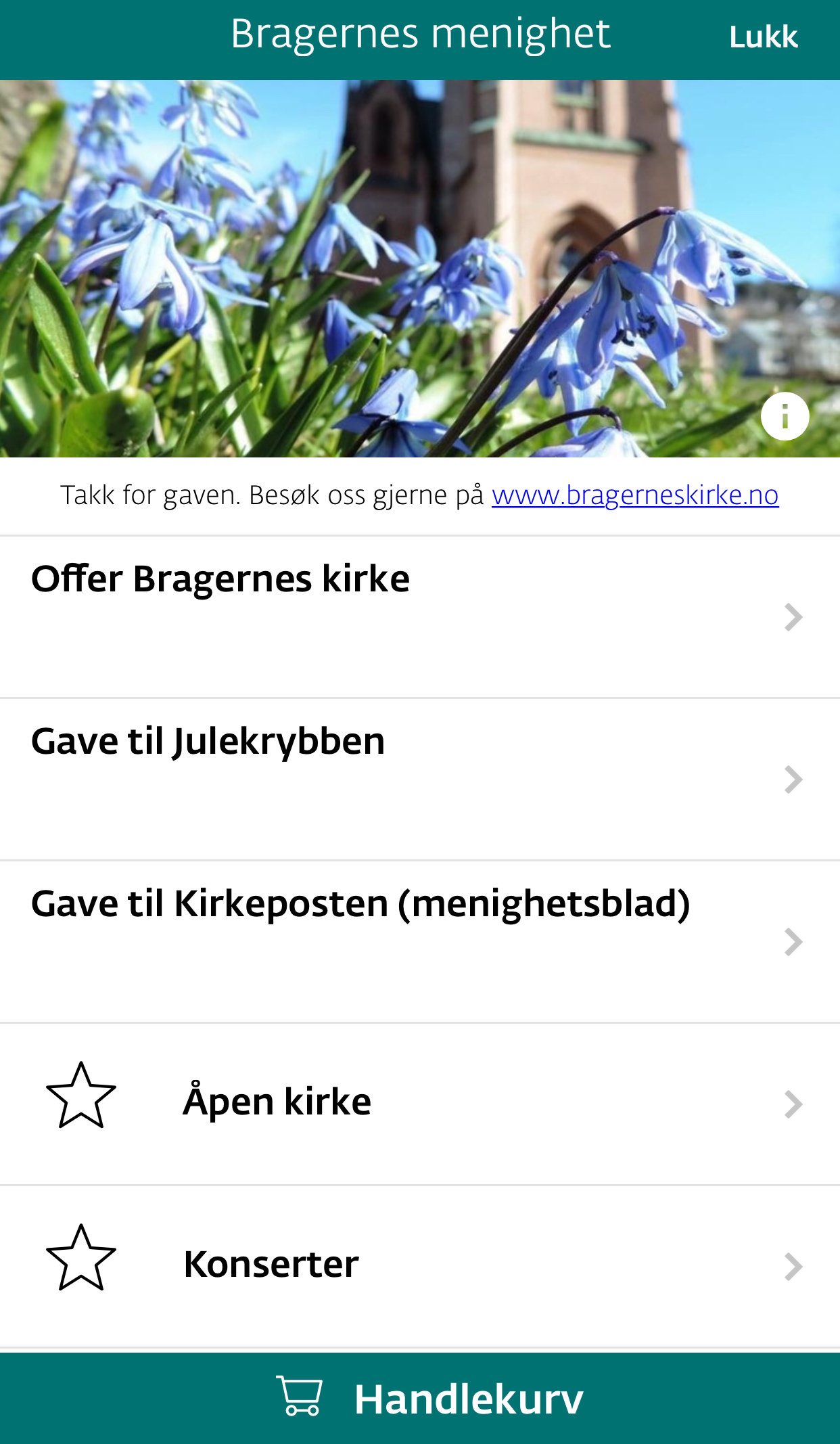Close the Bragernes menighet page with Lukk
This screenshot has height=1444, width=840.
[763, 37]
